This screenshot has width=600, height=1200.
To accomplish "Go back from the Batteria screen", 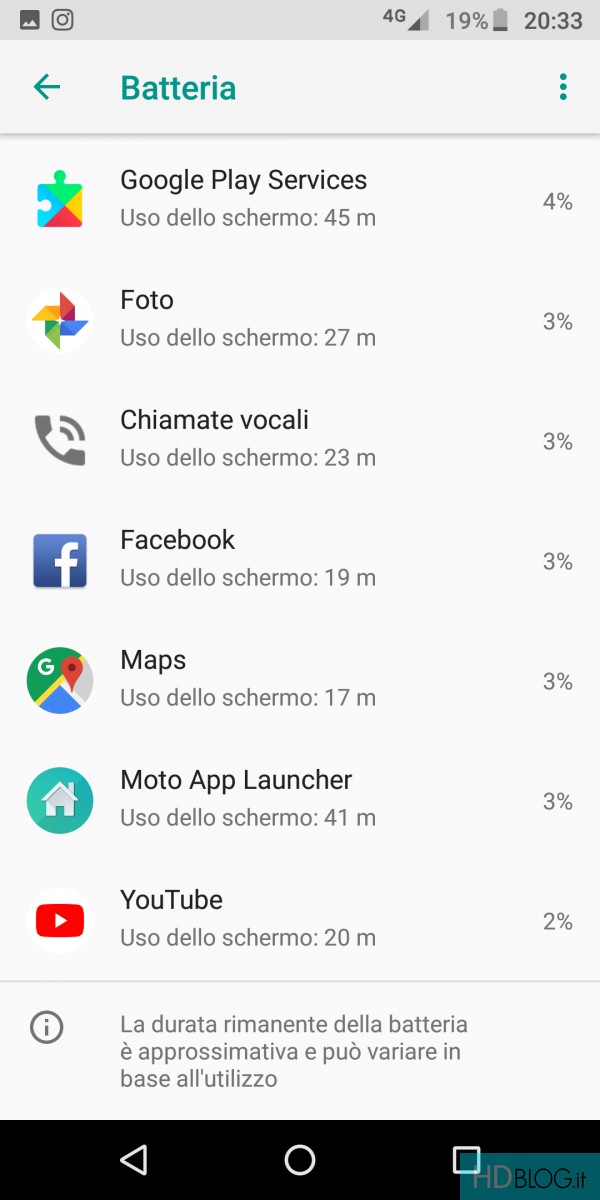I will click(x=47, y=87).
